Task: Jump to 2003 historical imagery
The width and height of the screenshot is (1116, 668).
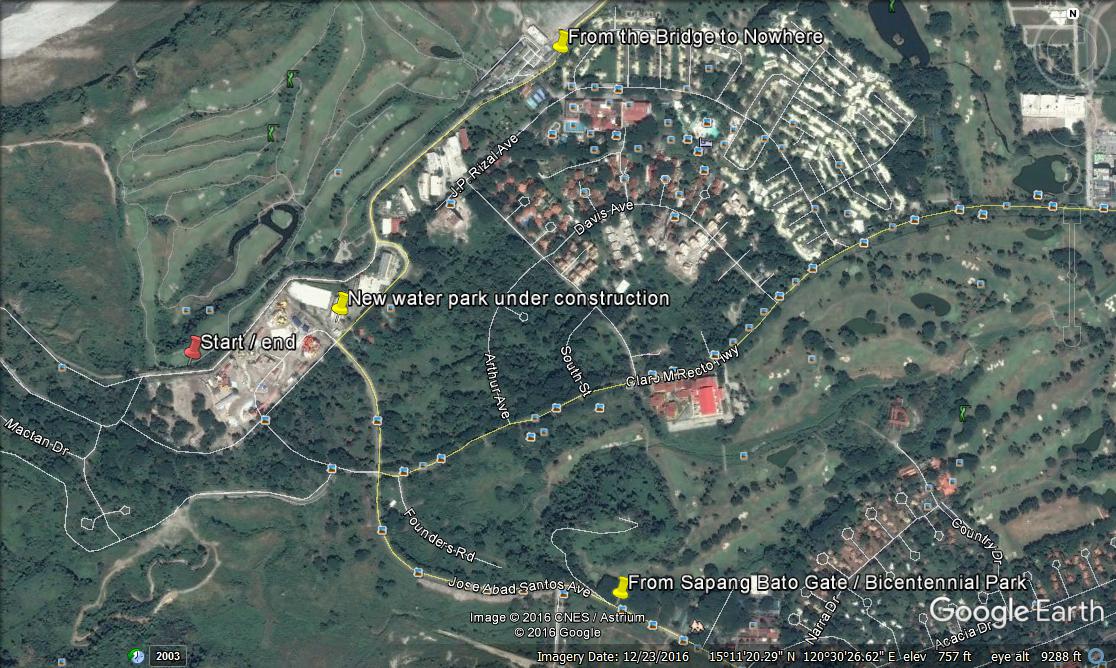Action: [168, 656]
